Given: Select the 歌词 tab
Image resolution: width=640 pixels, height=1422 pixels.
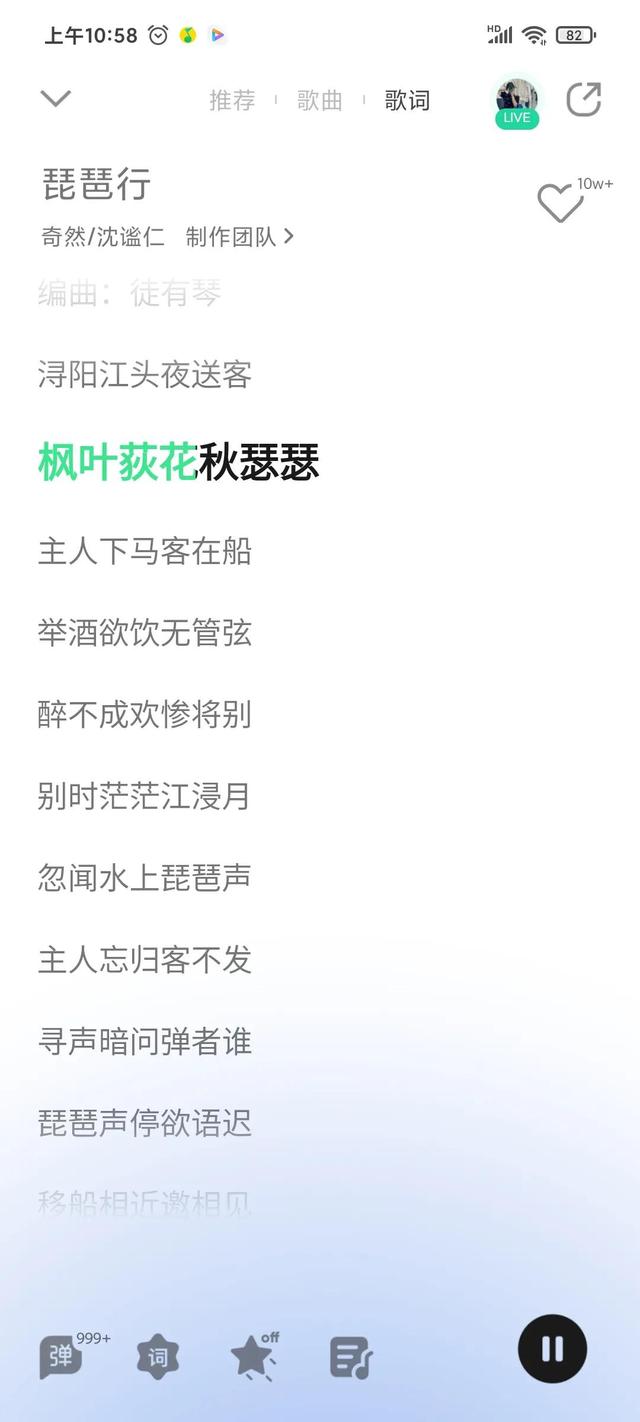Looking at the screenshot, I should coord(407,100).
